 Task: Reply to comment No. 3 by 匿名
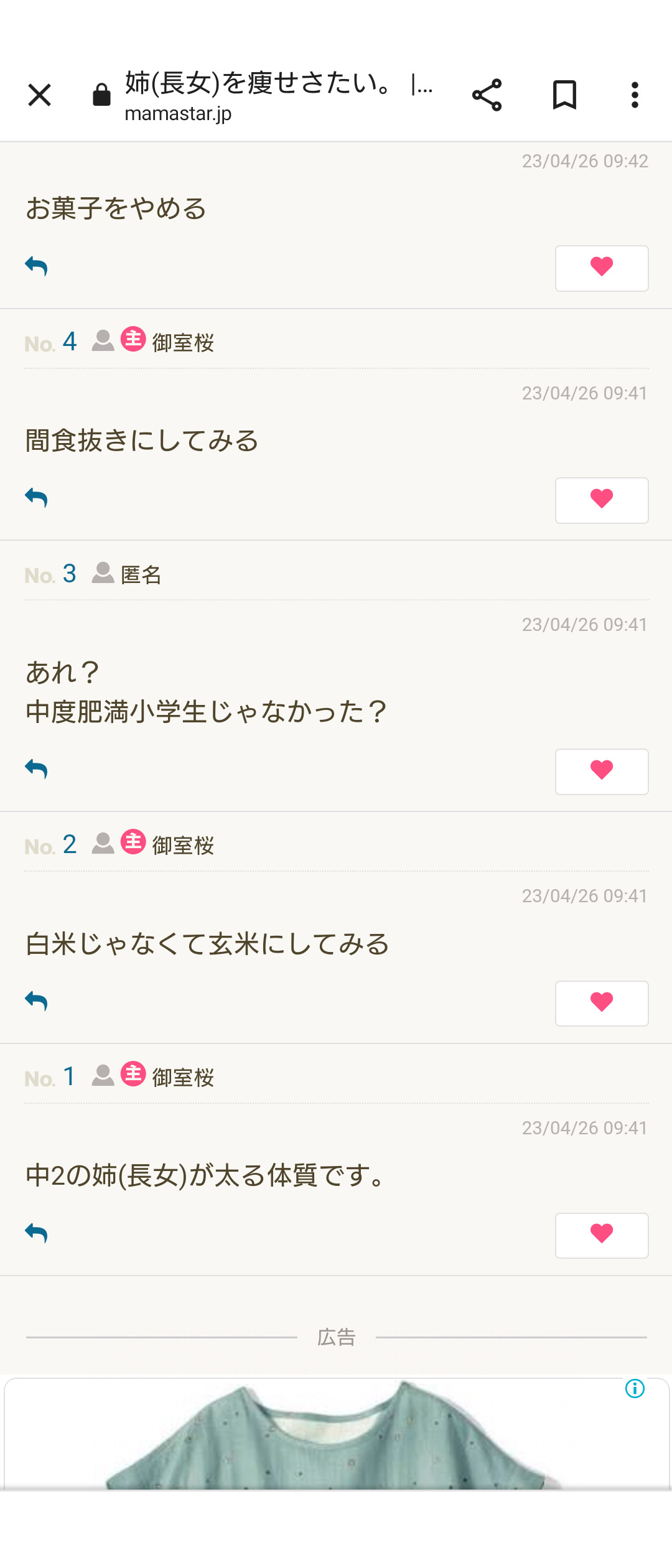point(37,769)
